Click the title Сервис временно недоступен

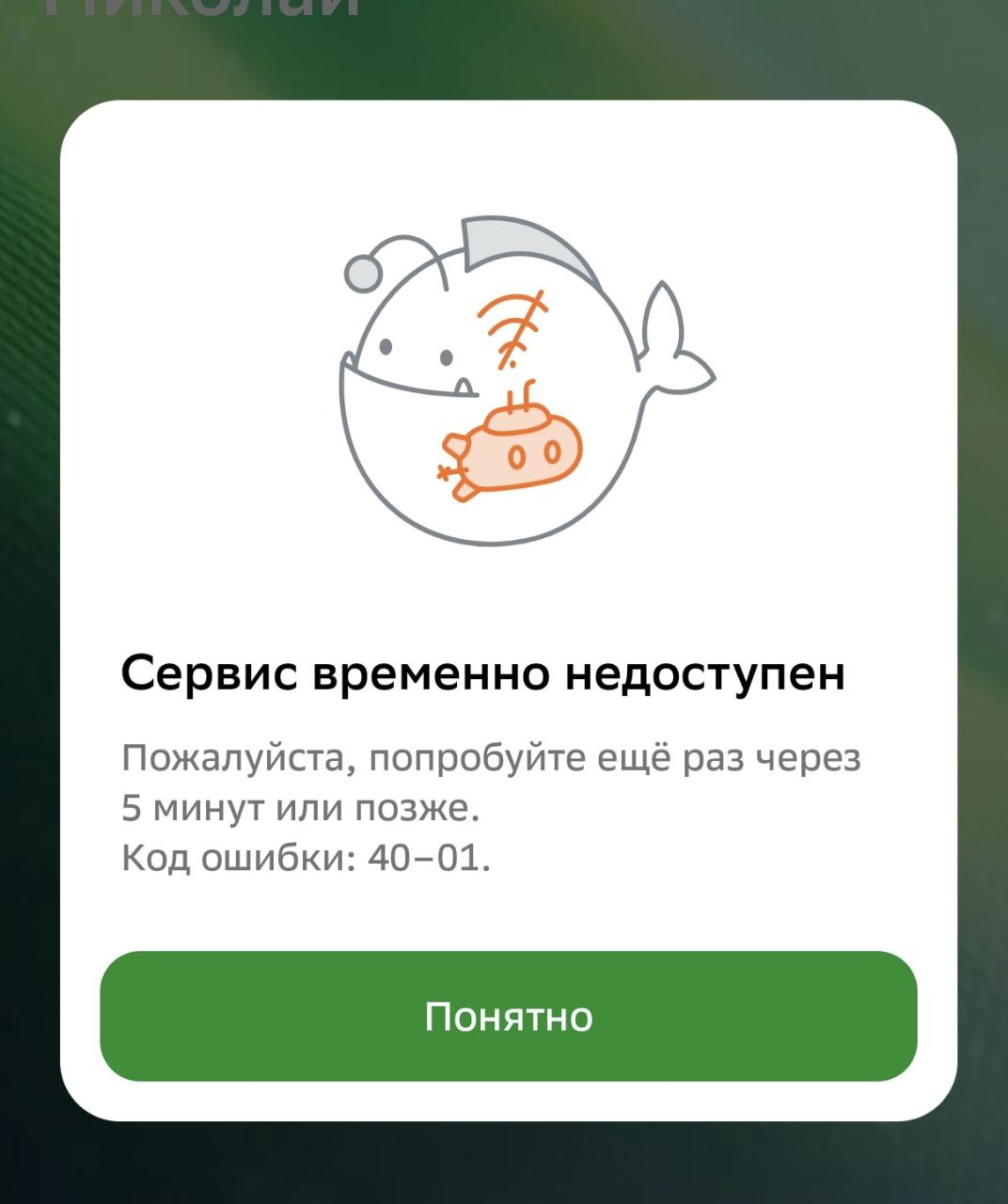[x=485, y=671]
